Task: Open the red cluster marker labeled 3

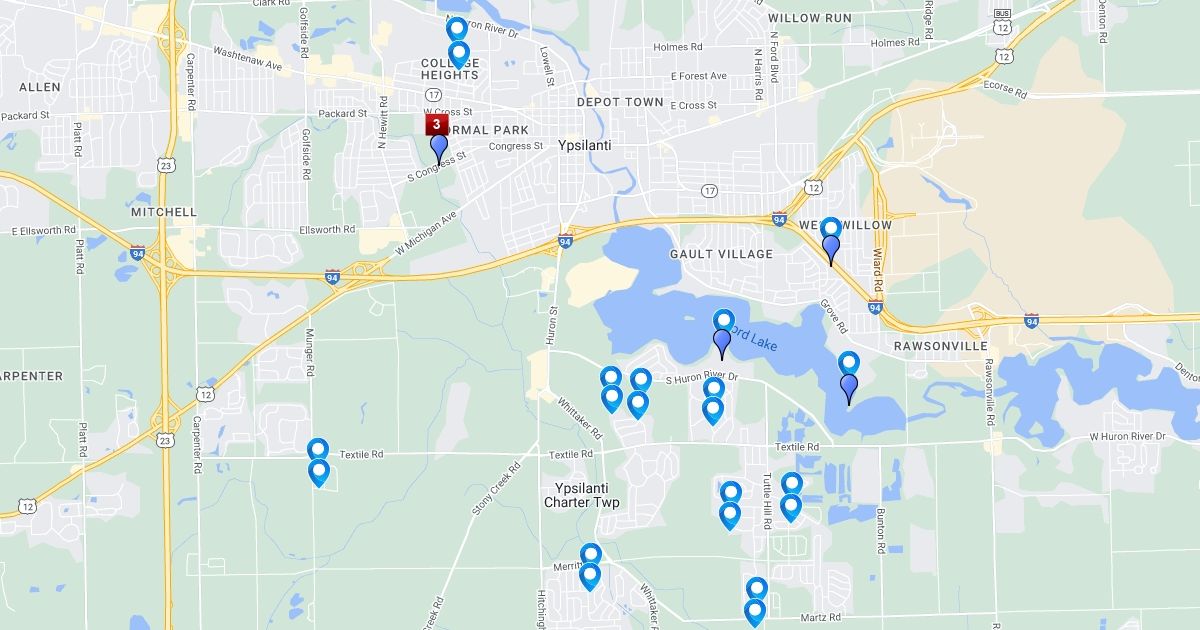Action: 436,125
